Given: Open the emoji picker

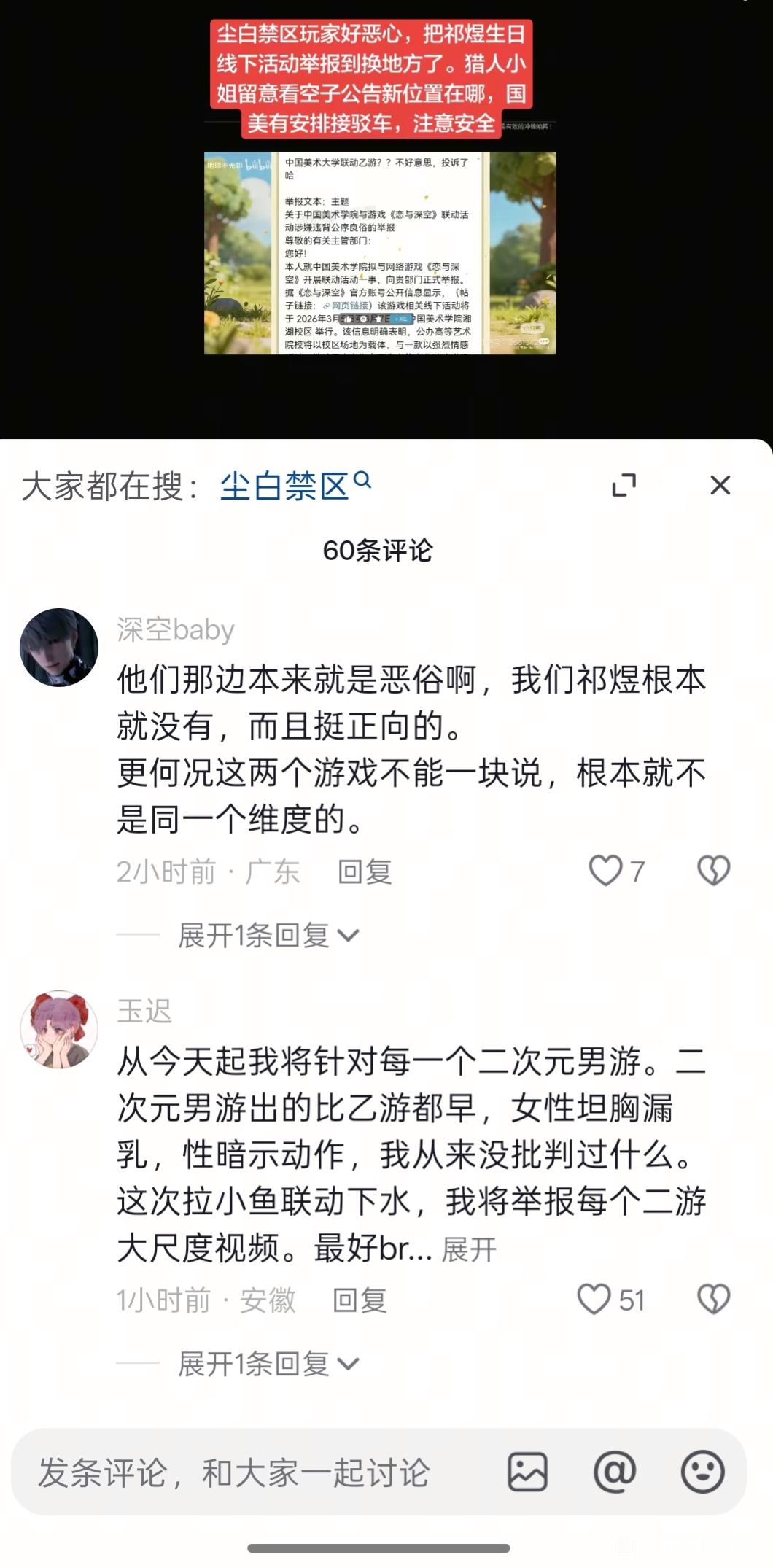Looking at the screenshot, I should (x=702, y=1472).
